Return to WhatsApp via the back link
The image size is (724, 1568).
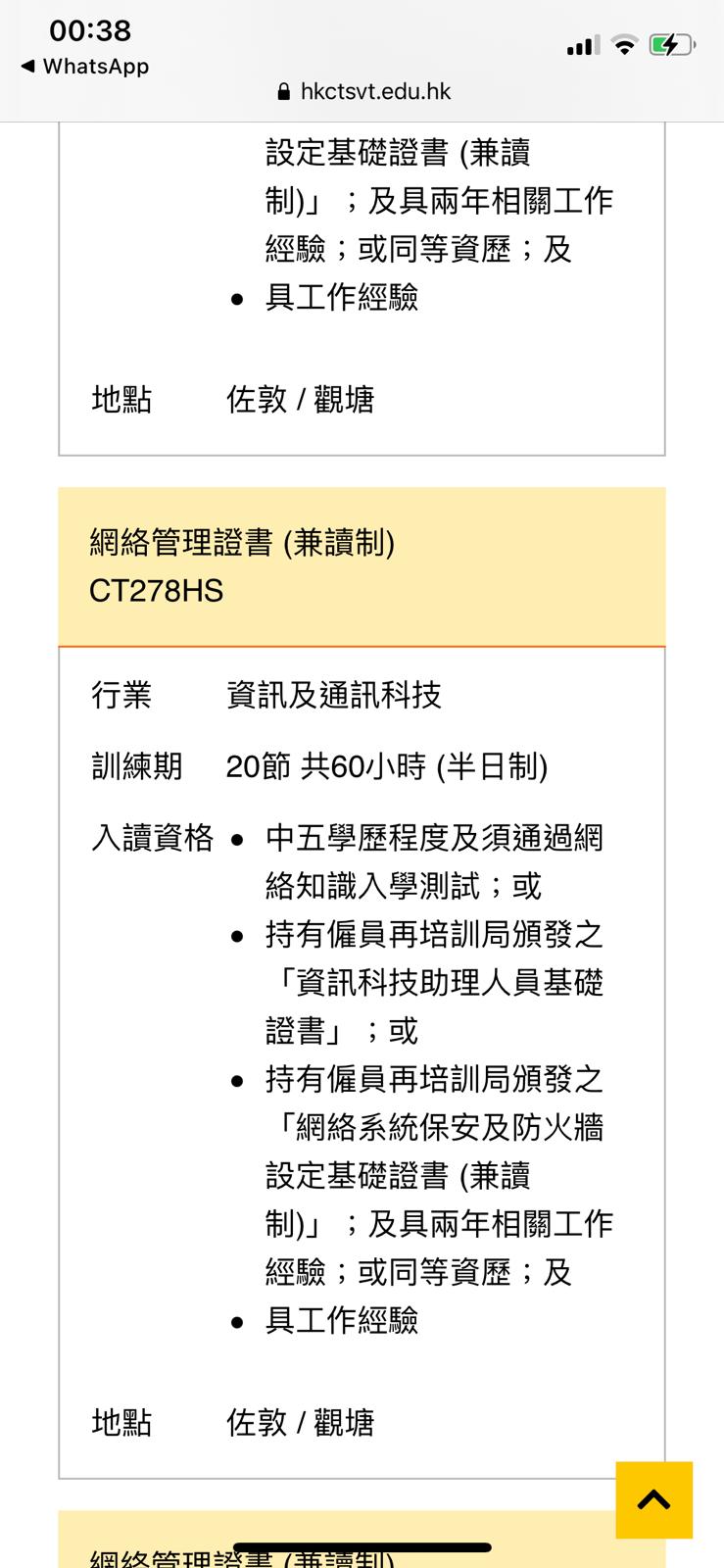[x=85, y=67]
